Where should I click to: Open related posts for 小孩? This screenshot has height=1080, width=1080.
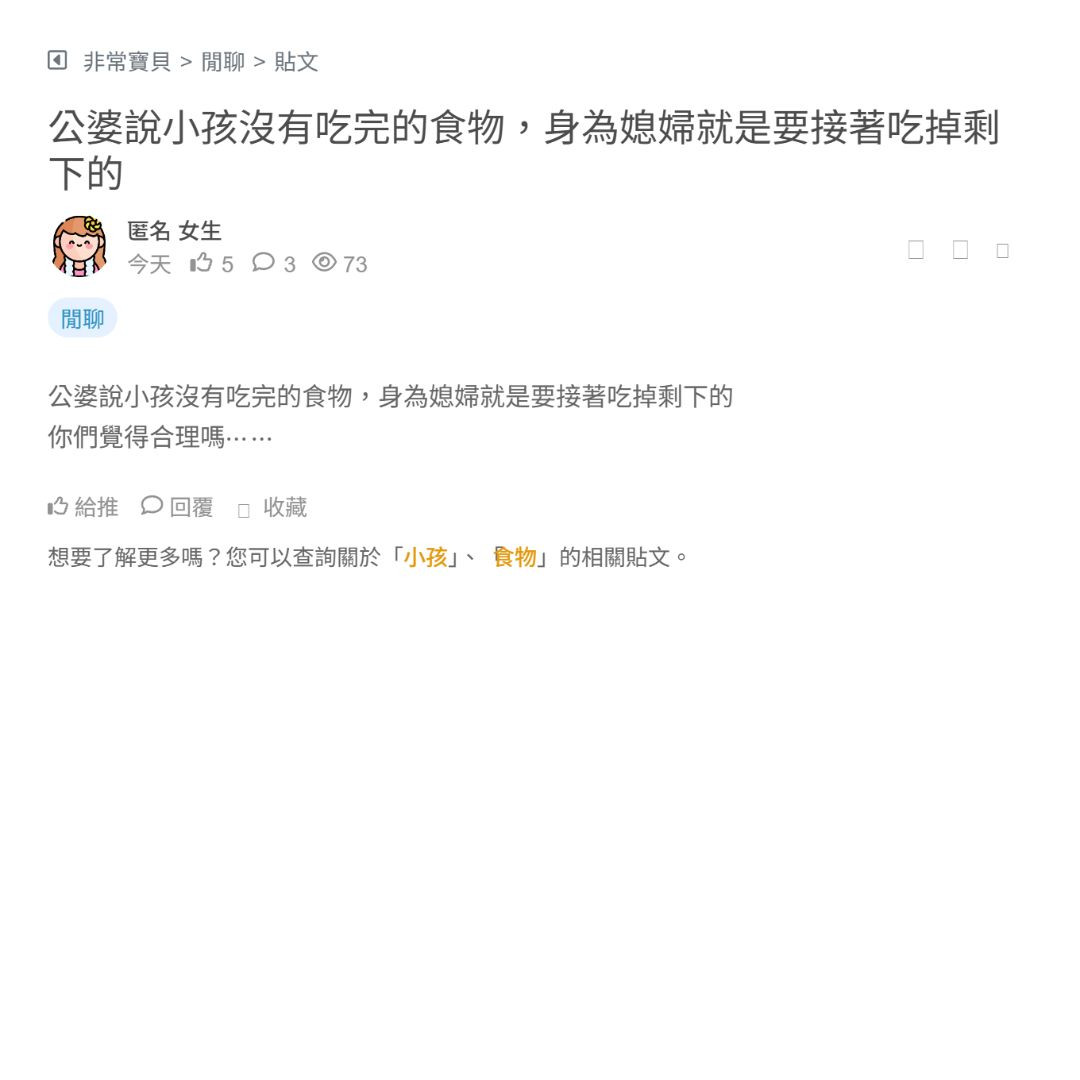[425, 557]
